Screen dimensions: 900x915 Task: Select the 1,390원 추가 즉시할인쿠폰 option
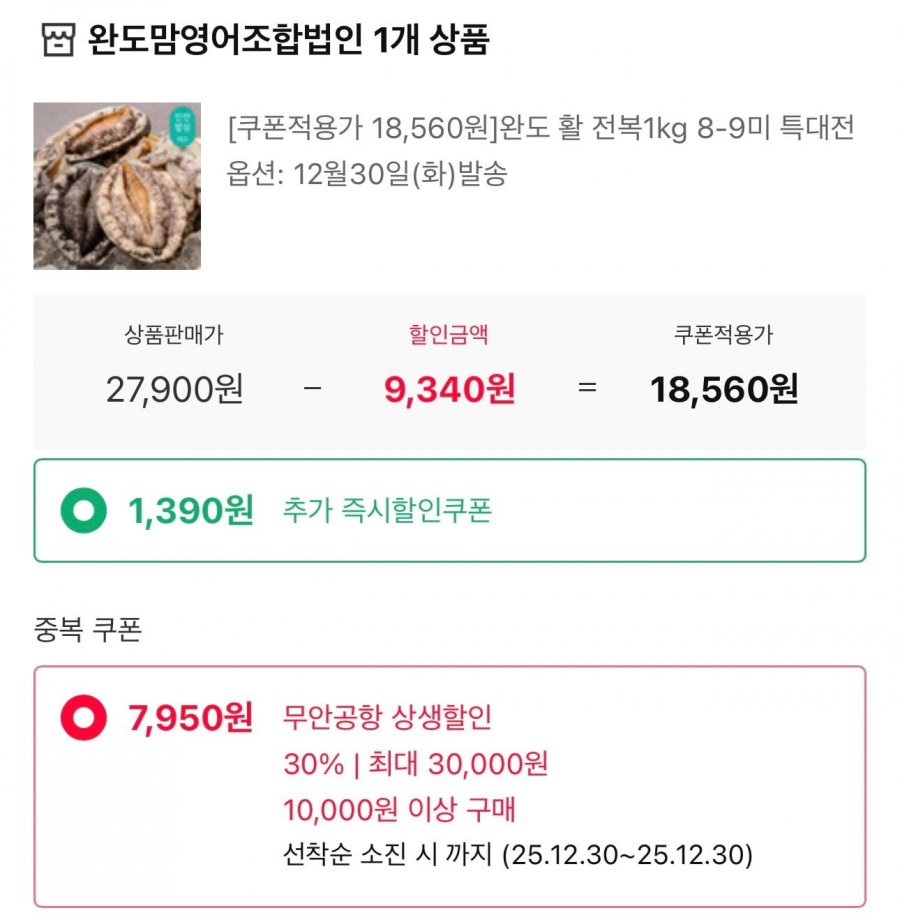(83, 511)
